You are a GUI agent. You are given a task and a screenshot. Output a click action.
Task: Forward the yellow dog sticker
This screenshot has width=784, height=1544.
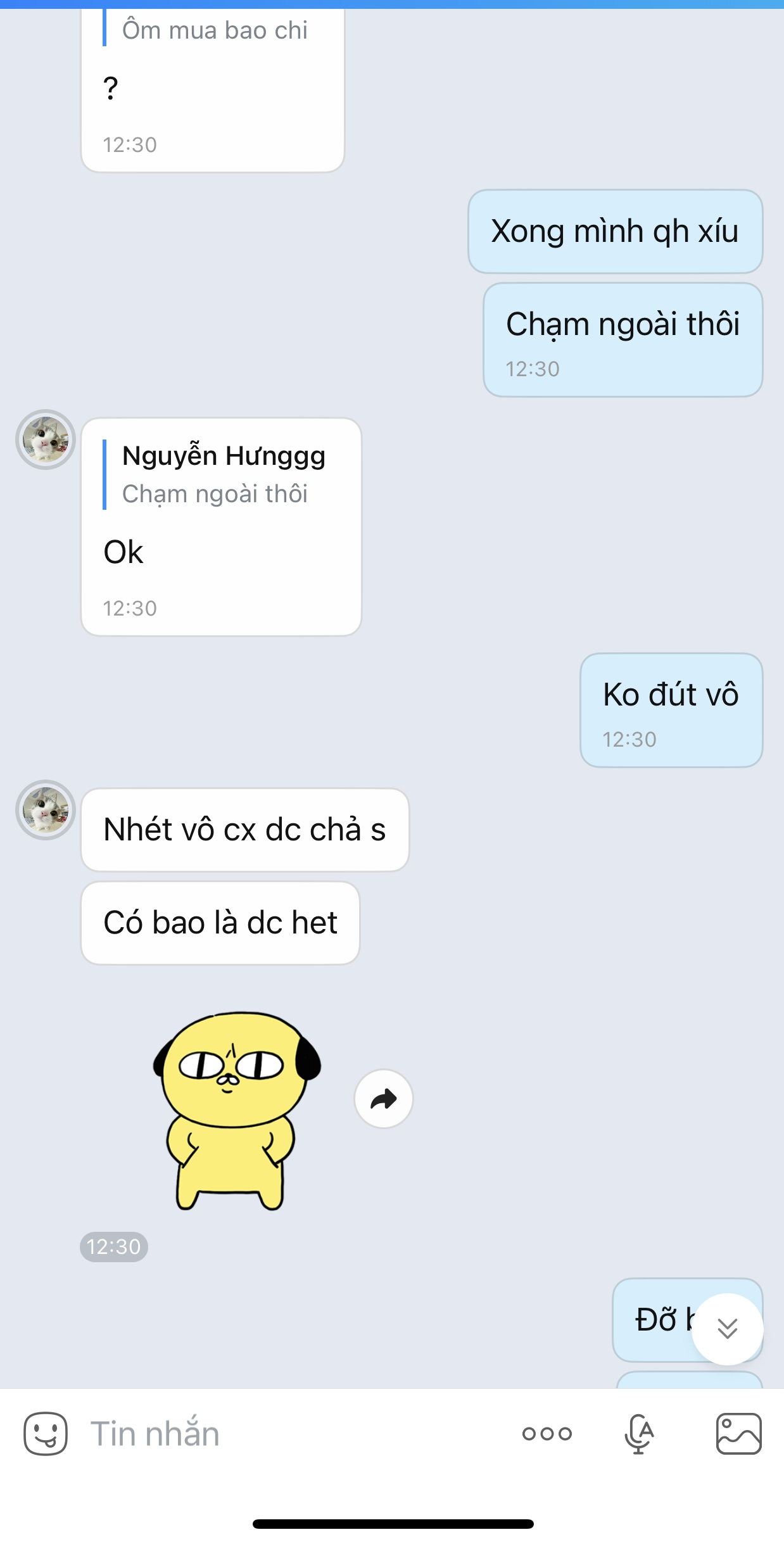[x=383, y=1099]
